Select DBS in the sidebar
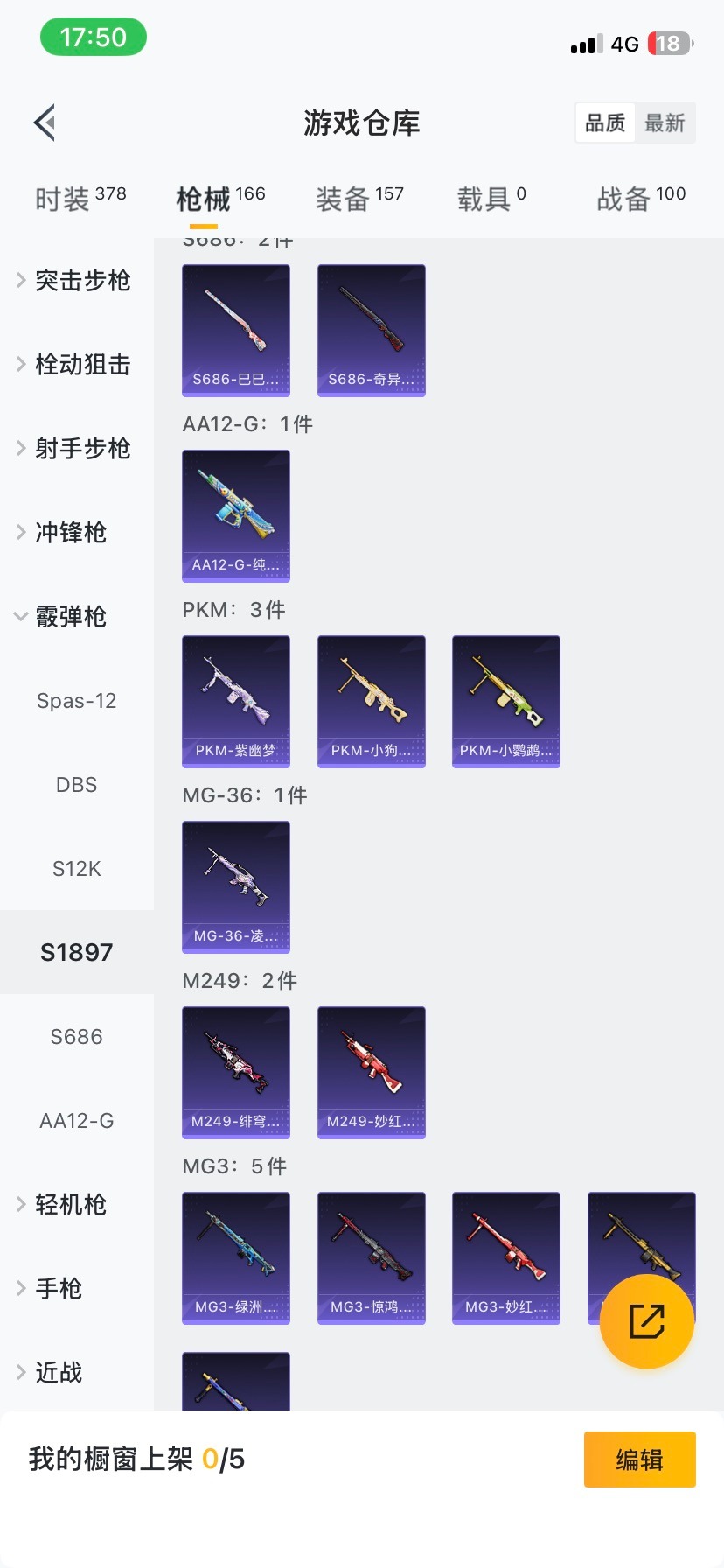The width and height of the screenshot is (724, 1568). click(x=77, y=785)
